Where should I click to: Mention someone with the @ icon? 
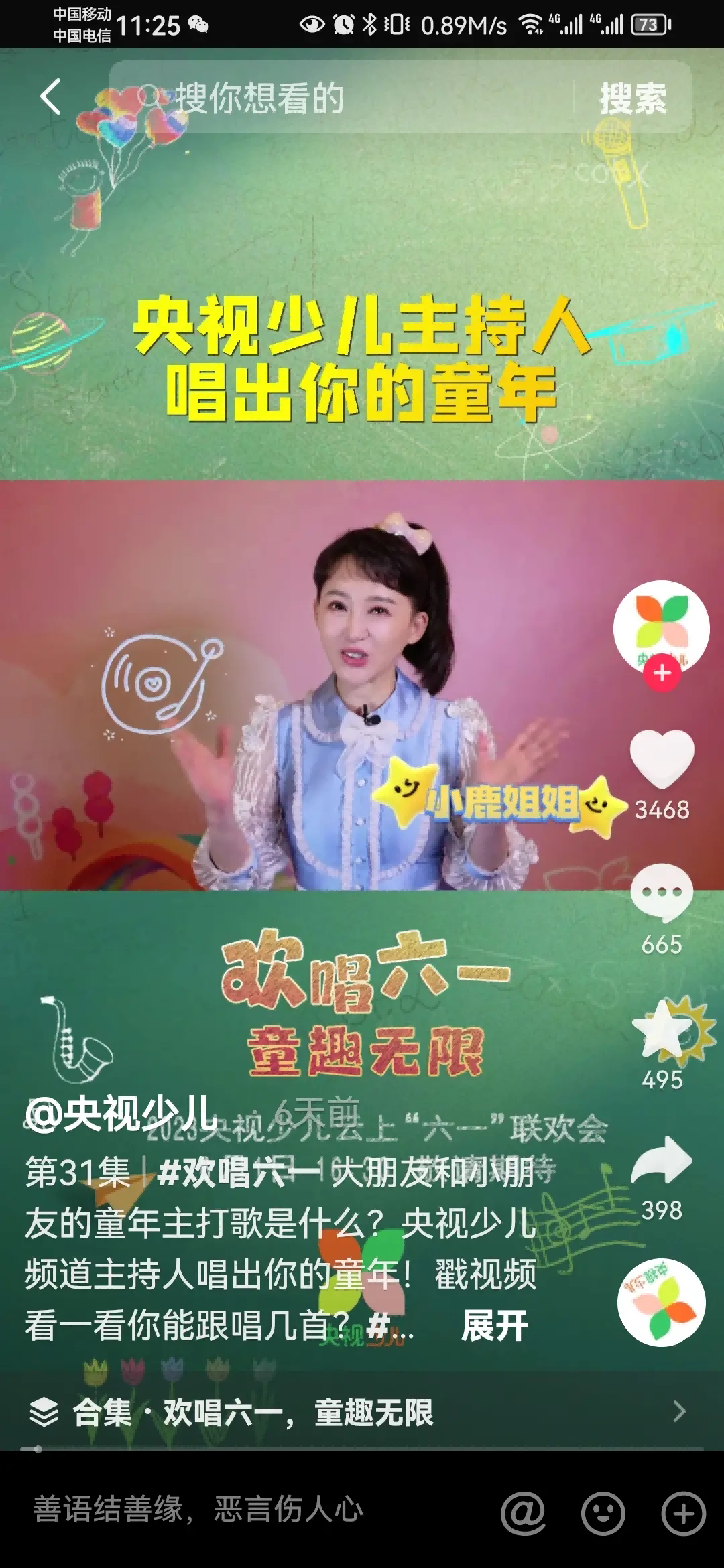(x=523, y=1513)
